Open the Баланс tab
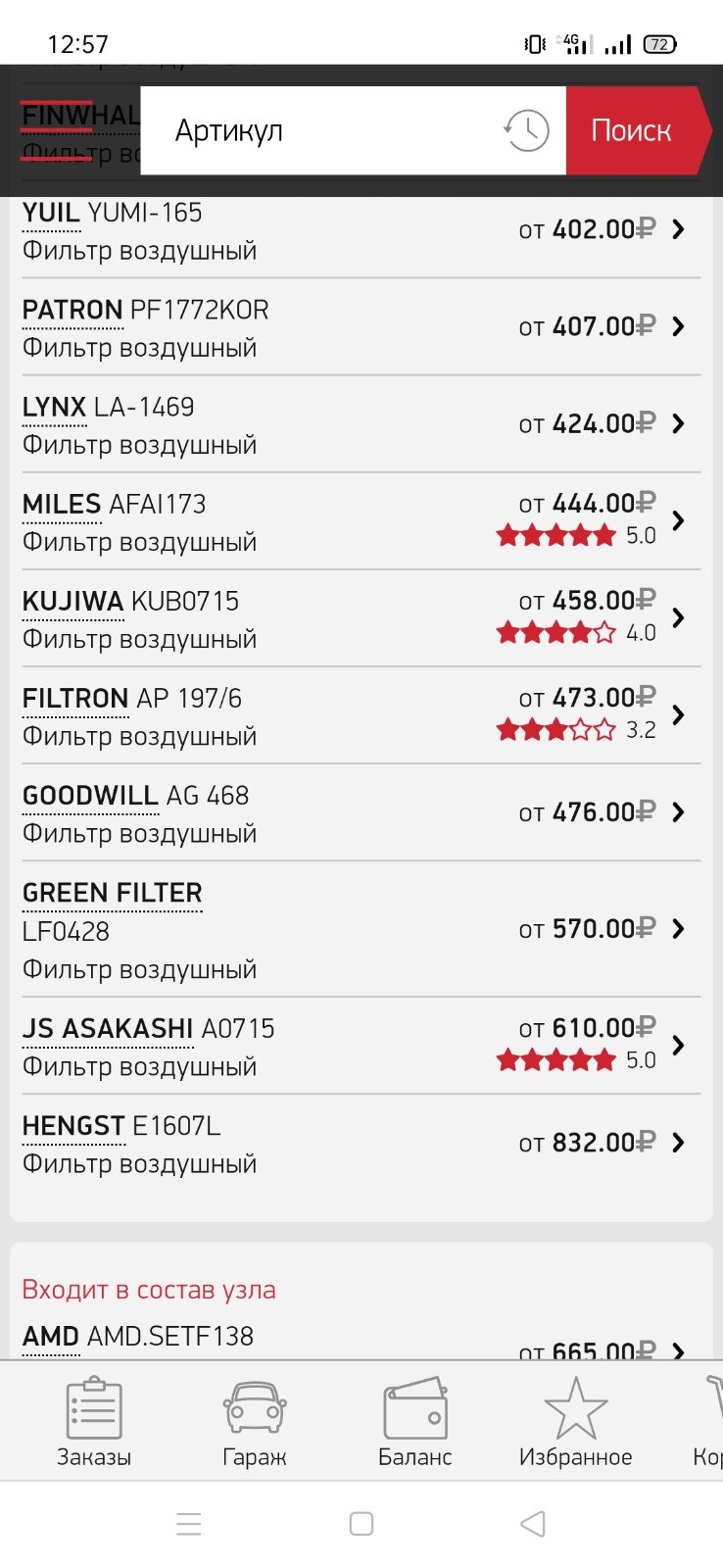Image resolution: width=723 pixels, height=1568 pixels. [x=415, y=1421]
